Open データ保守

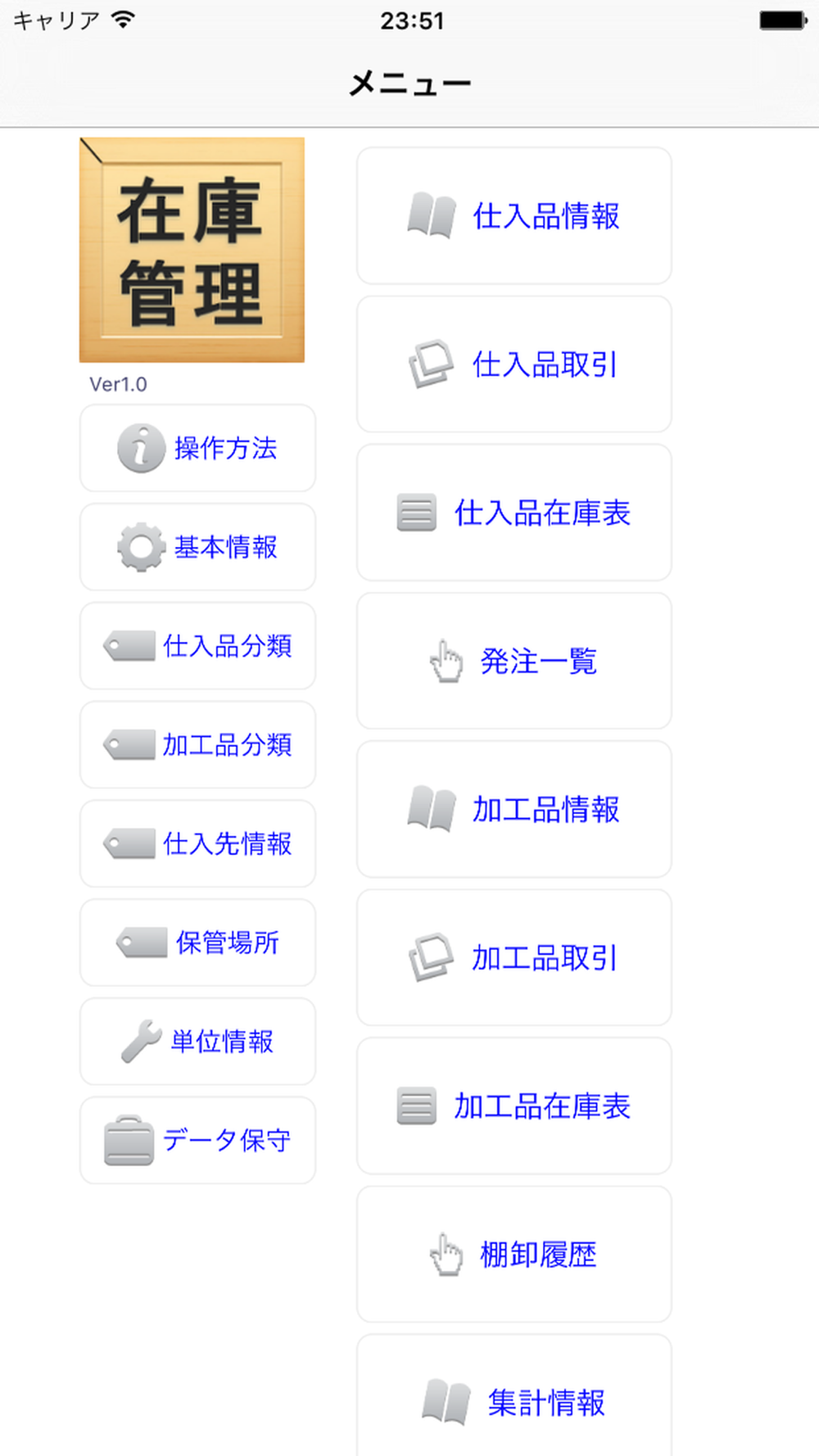[x=197, y=1140]
